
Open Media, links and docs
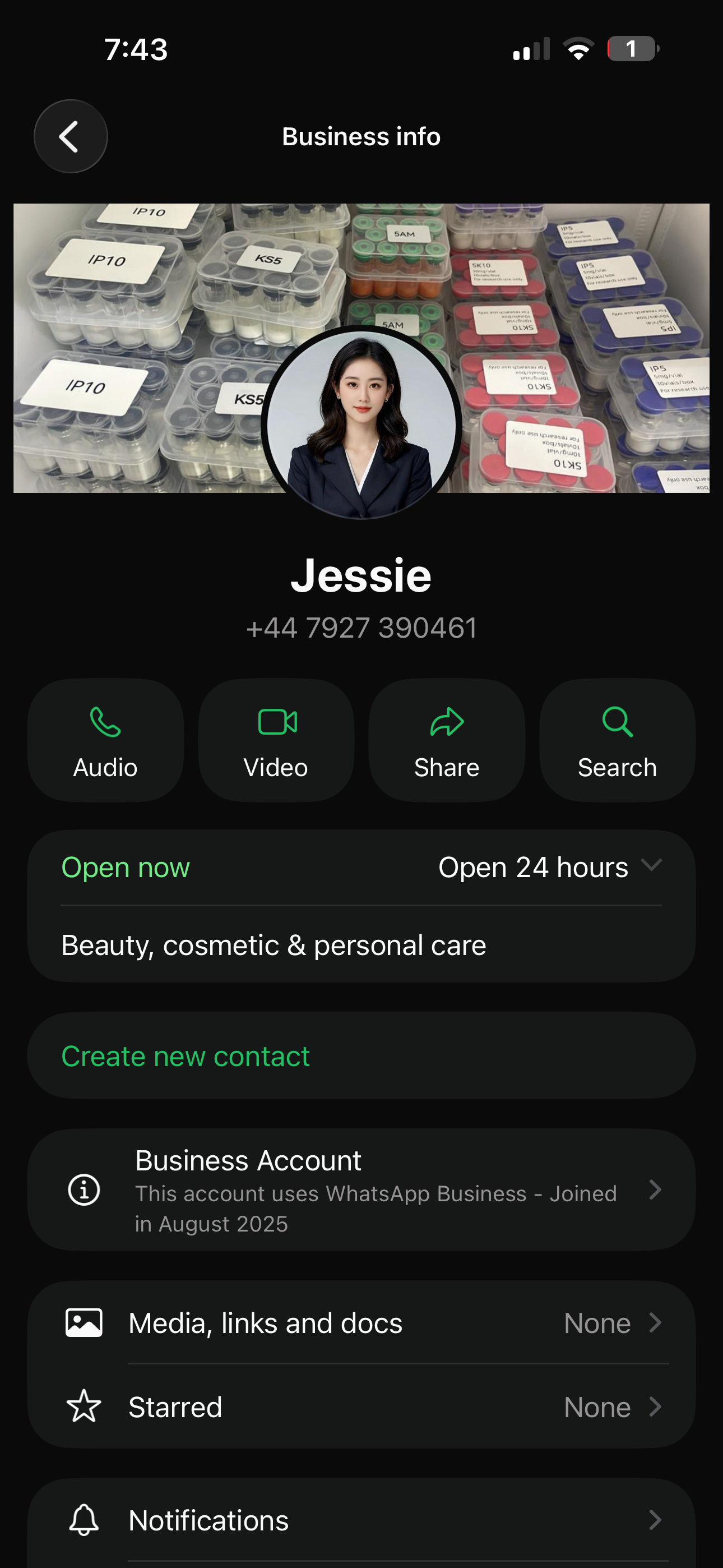coord(361,1323)
